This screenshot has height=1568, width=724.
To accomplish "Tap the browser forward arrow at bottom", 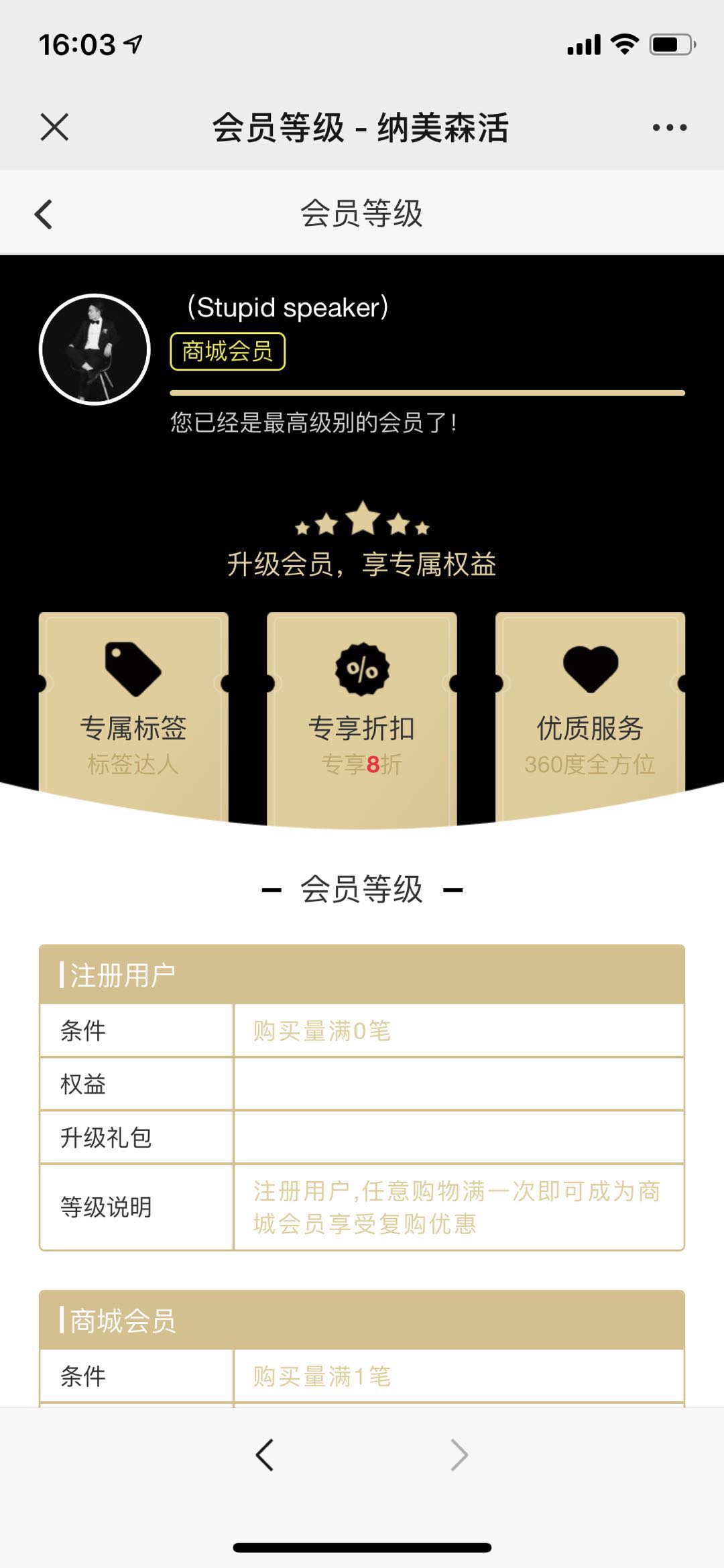I will pyautogui.click(x=459, y=1455).
